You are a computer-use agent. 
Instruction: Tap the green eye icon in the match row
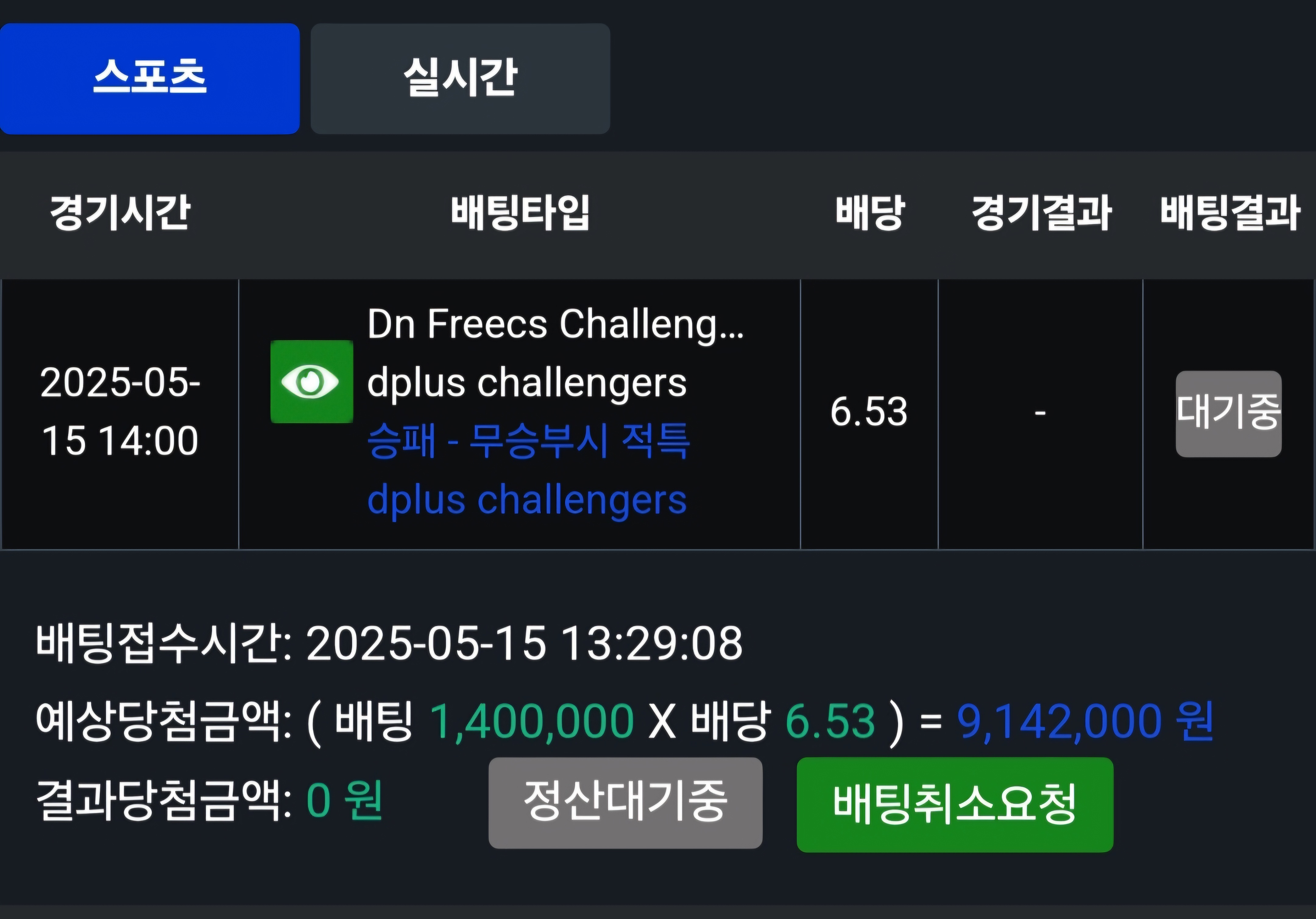[311, 382]
